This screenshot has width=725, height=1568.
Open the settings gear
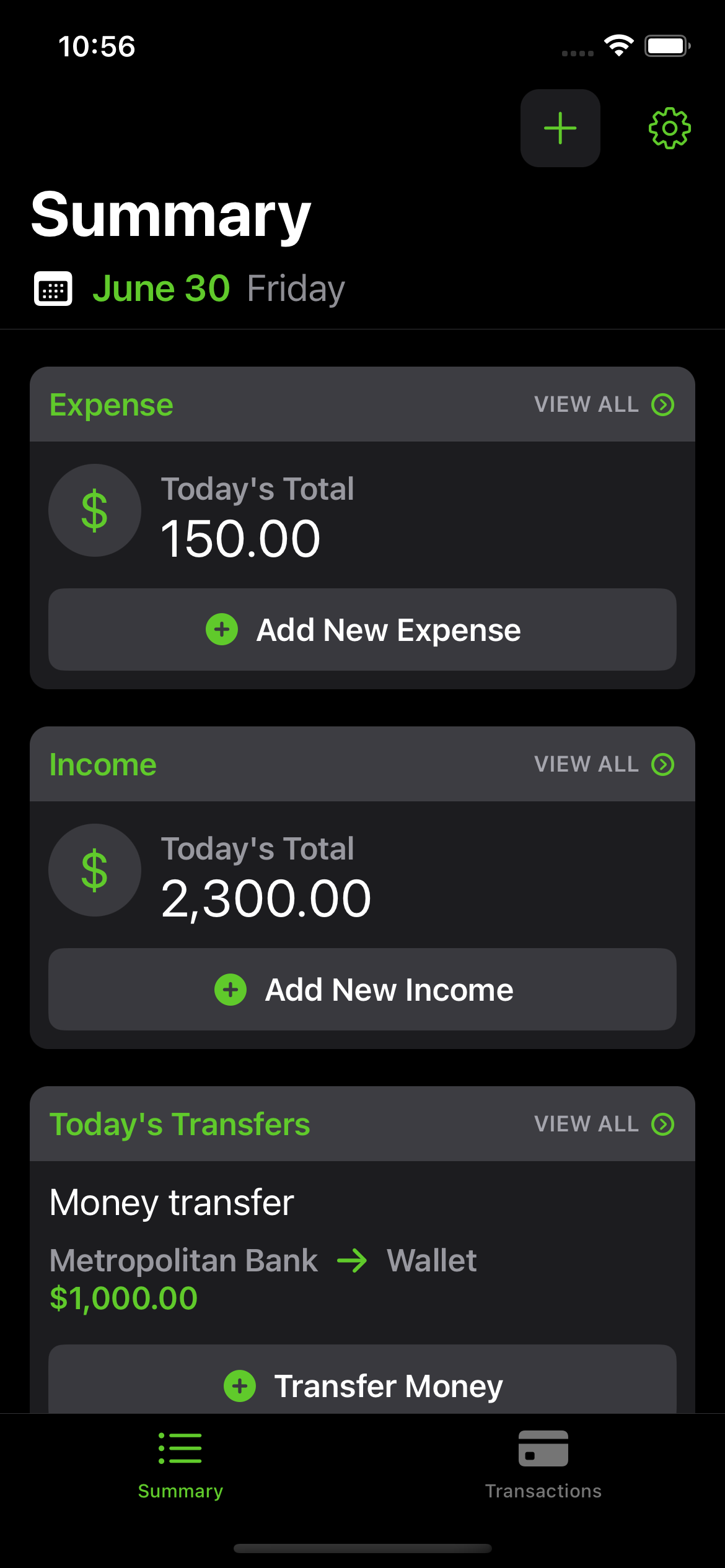point(669,128)
